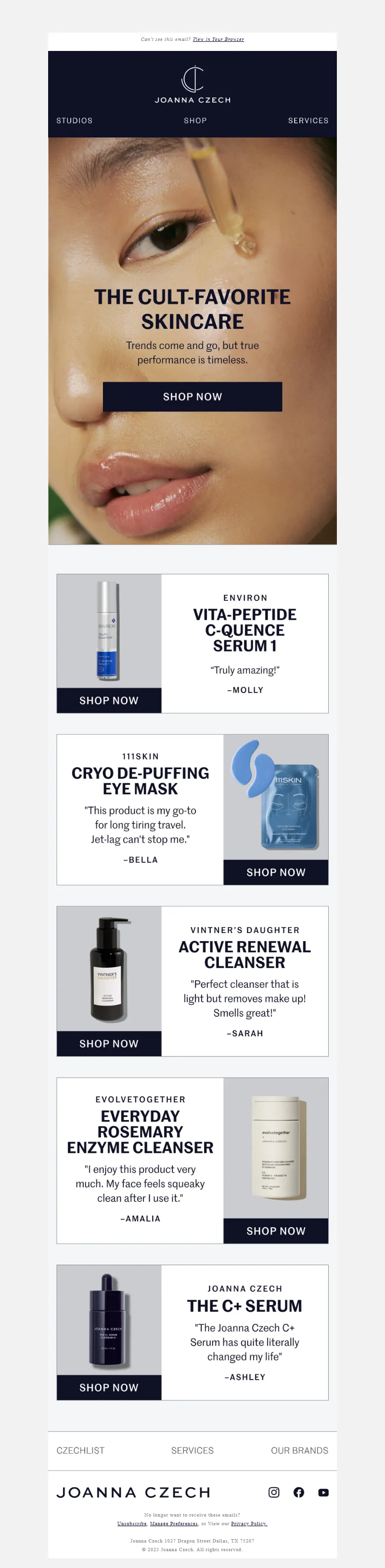Open Manage Preferences
385x1568 pixels.
[174, 1524]
